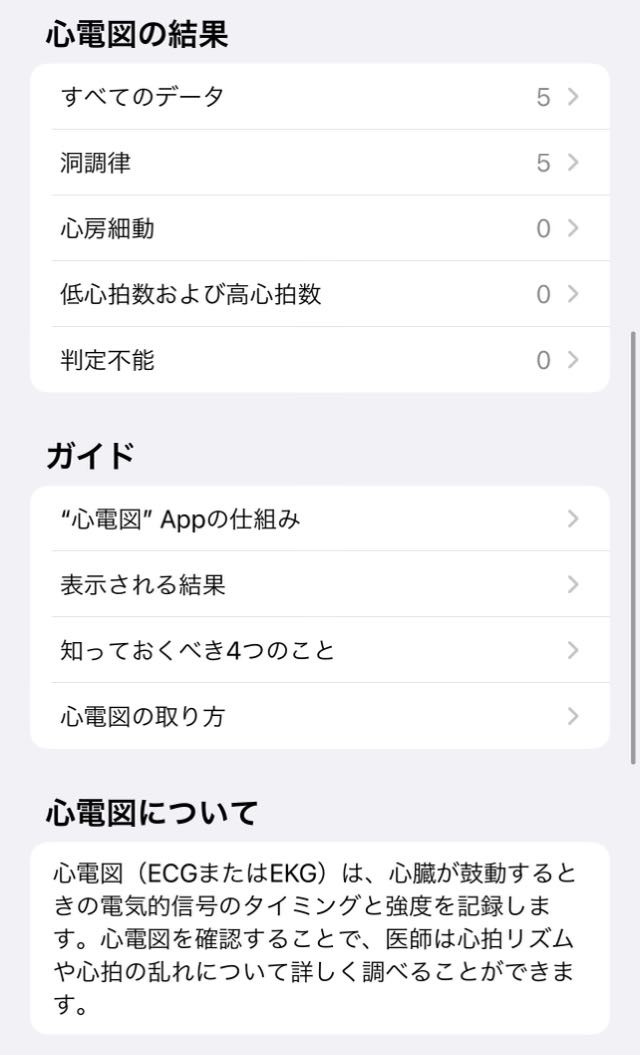This screenshot has width=640, height=1055.
Task: View 心房細動 records
Action: pyautogui.click(x=320, y=228)
